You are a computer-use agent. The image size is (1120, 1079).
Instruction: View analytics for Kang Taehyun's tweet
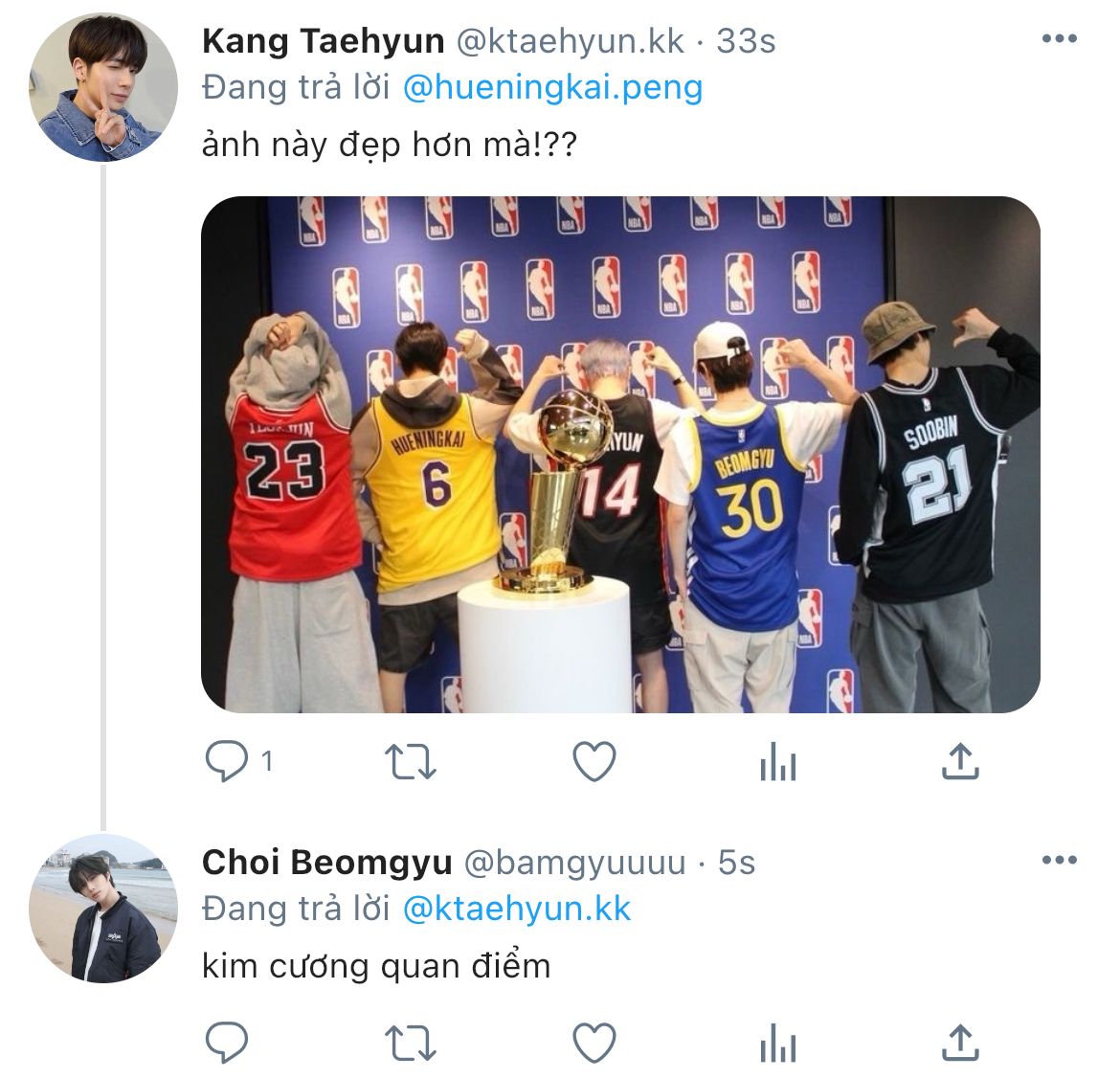coord(778,761)
